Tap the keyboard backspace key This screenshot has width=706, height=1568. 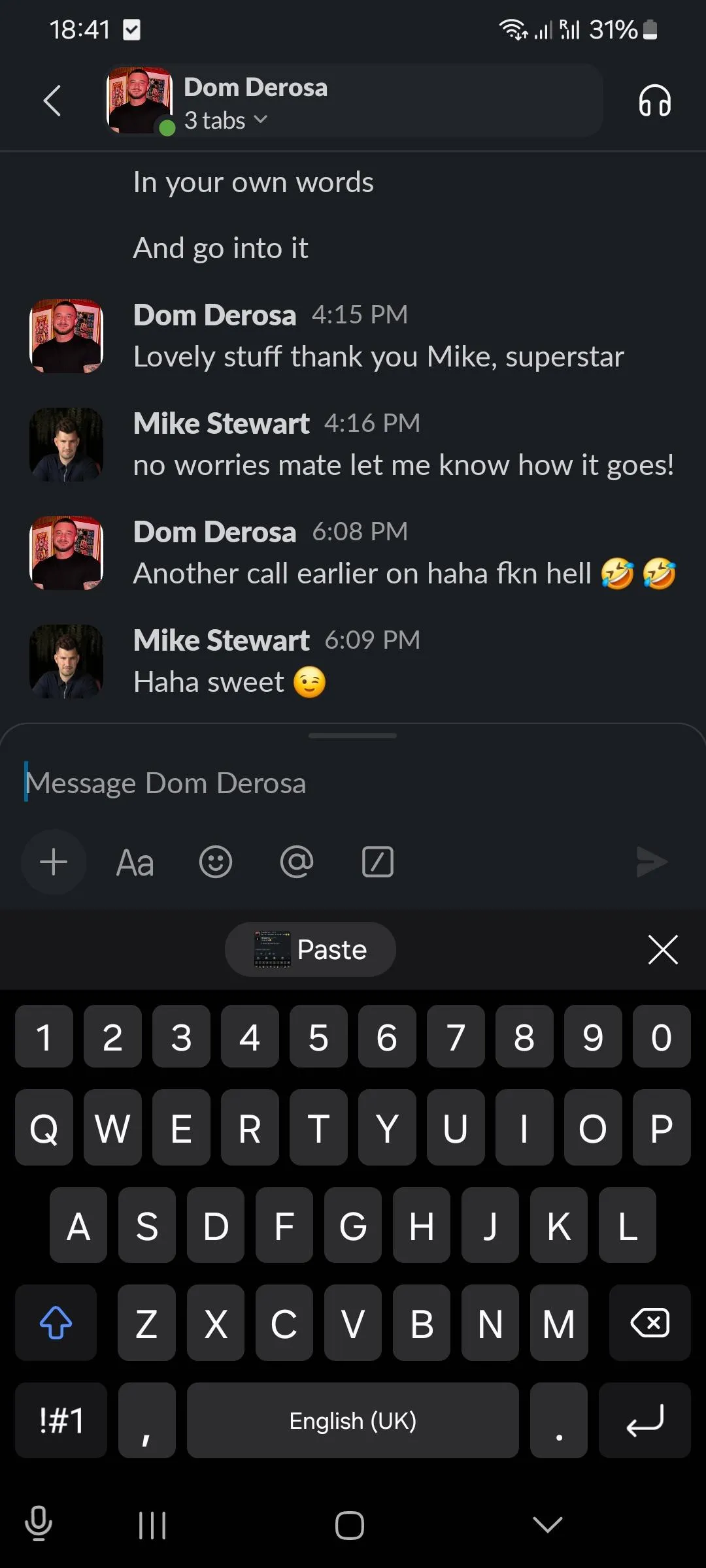click(x=650, y=1323)
